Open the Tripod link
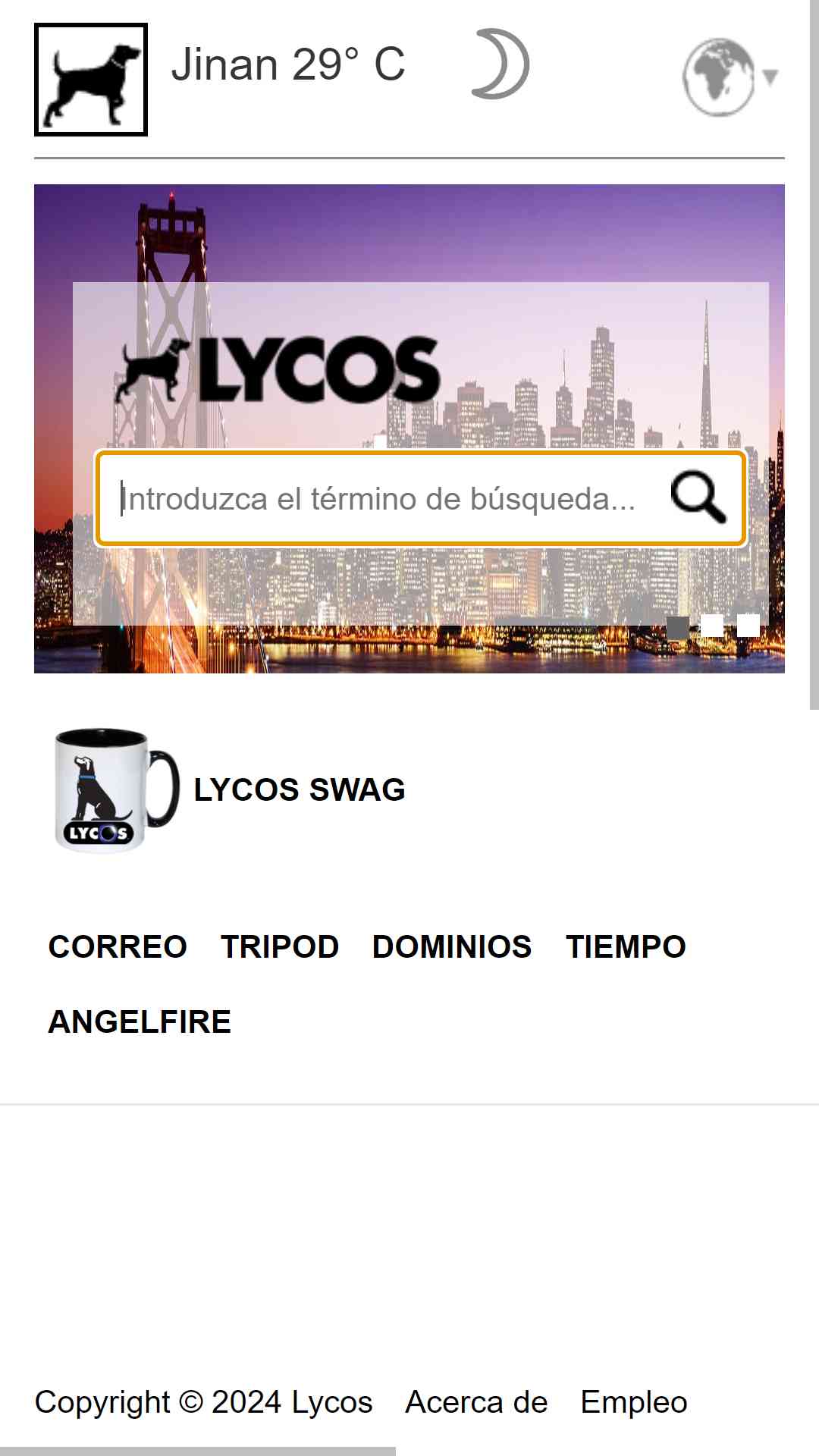This screenshot has width=819, height=1456. (x=280, y=946)
